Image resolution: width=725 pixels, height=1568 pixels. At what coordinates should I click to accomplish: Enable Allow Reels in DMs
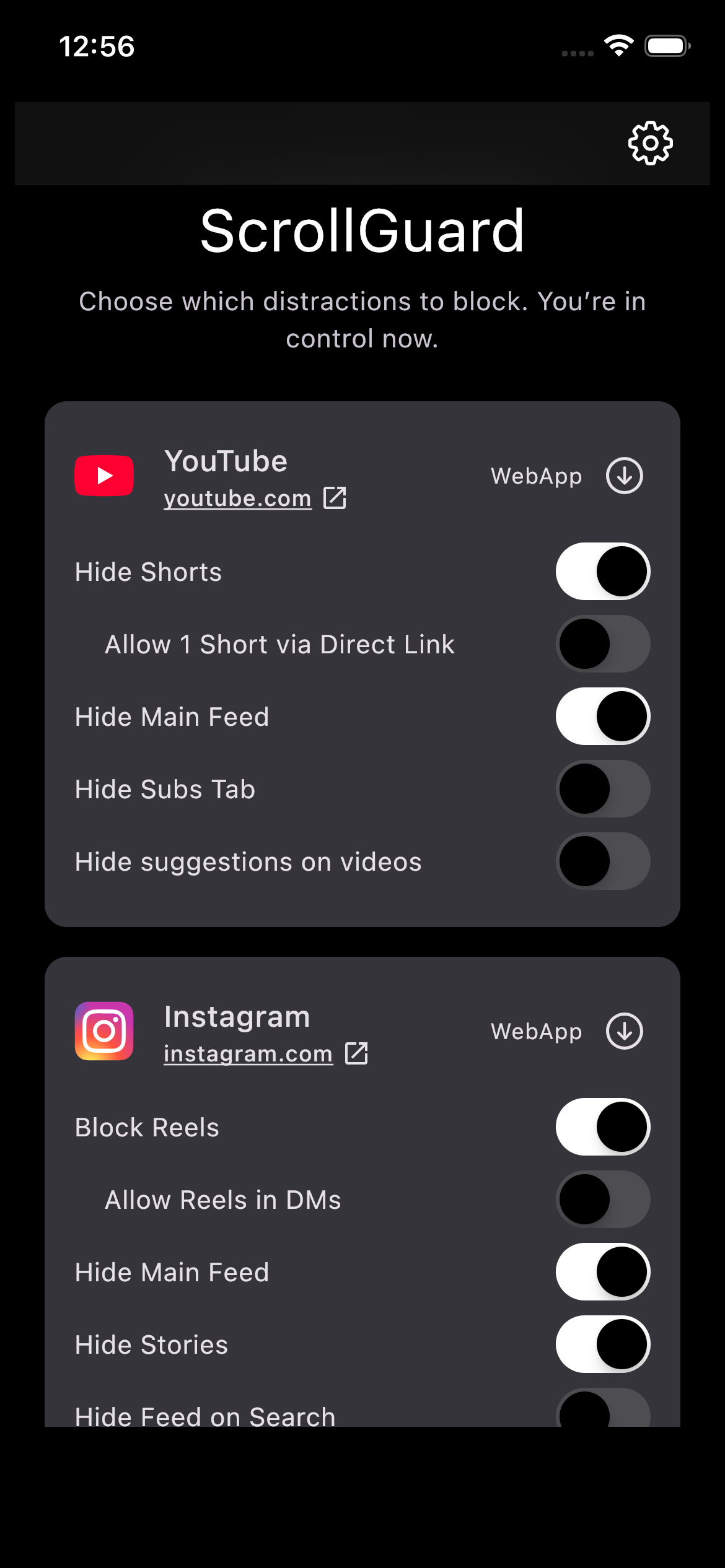[x=603, y=1200]
